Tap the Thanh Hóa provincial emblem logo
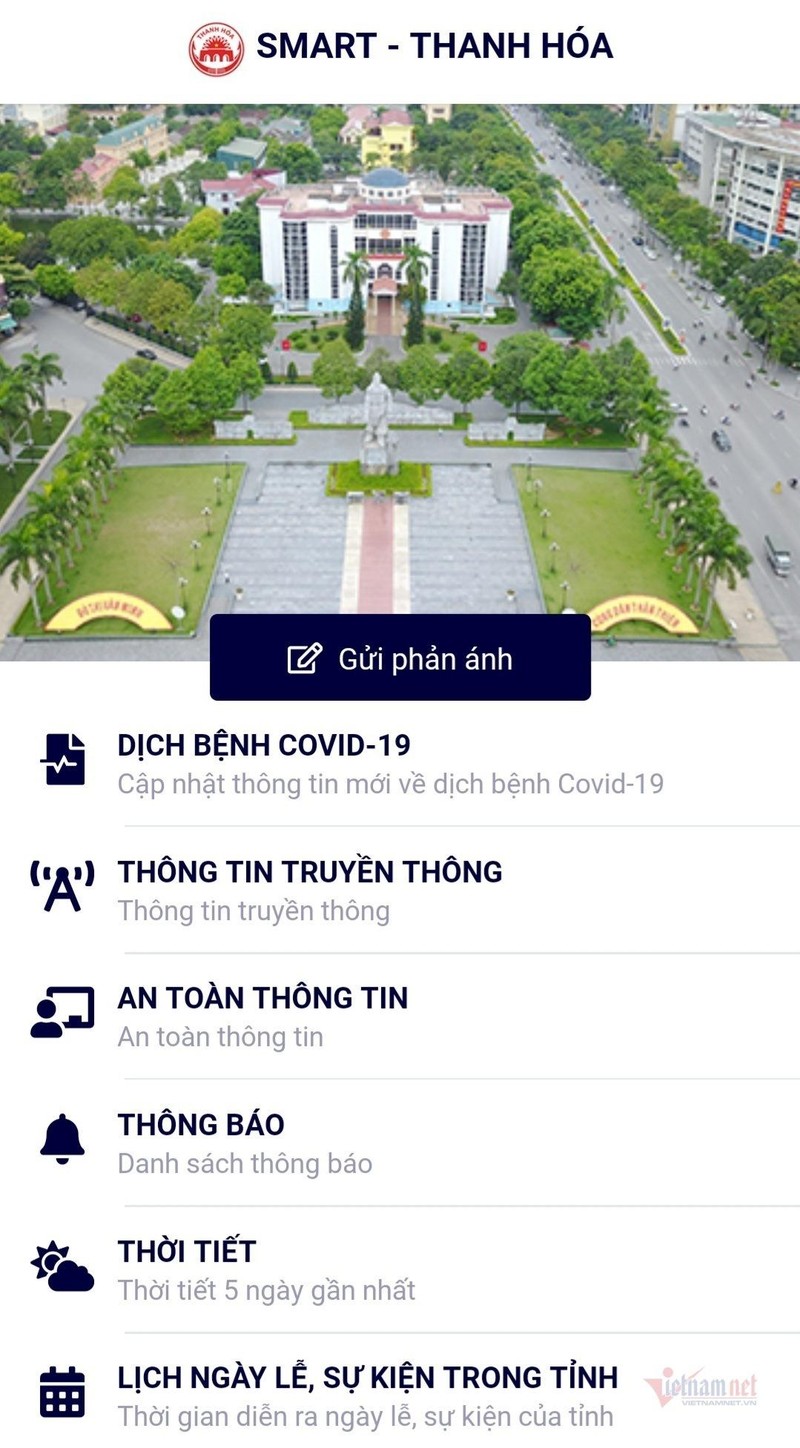This screenshot has width=800, height=1448. (x=213, y=45)
